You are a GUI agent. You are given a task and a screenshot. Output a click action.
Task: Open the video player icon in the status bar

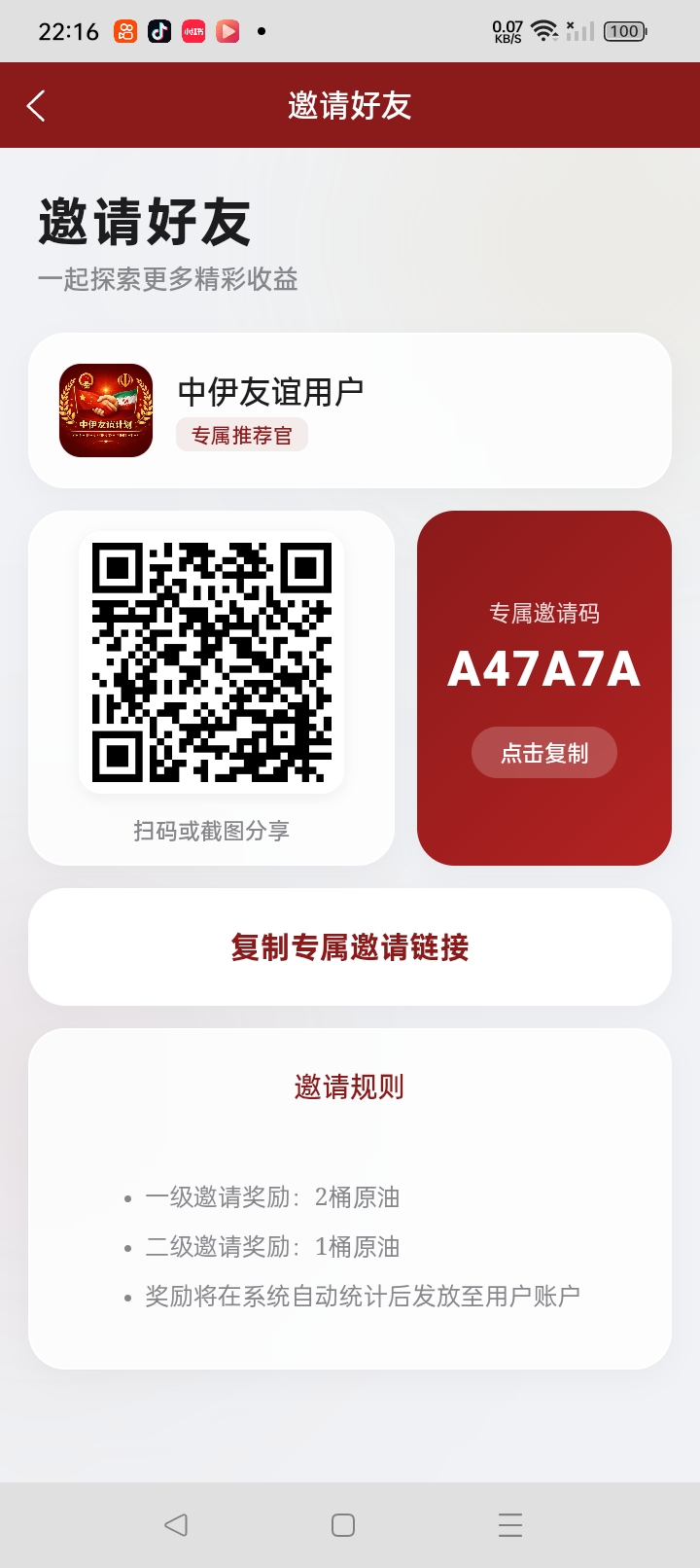click(x=227, y=30)
